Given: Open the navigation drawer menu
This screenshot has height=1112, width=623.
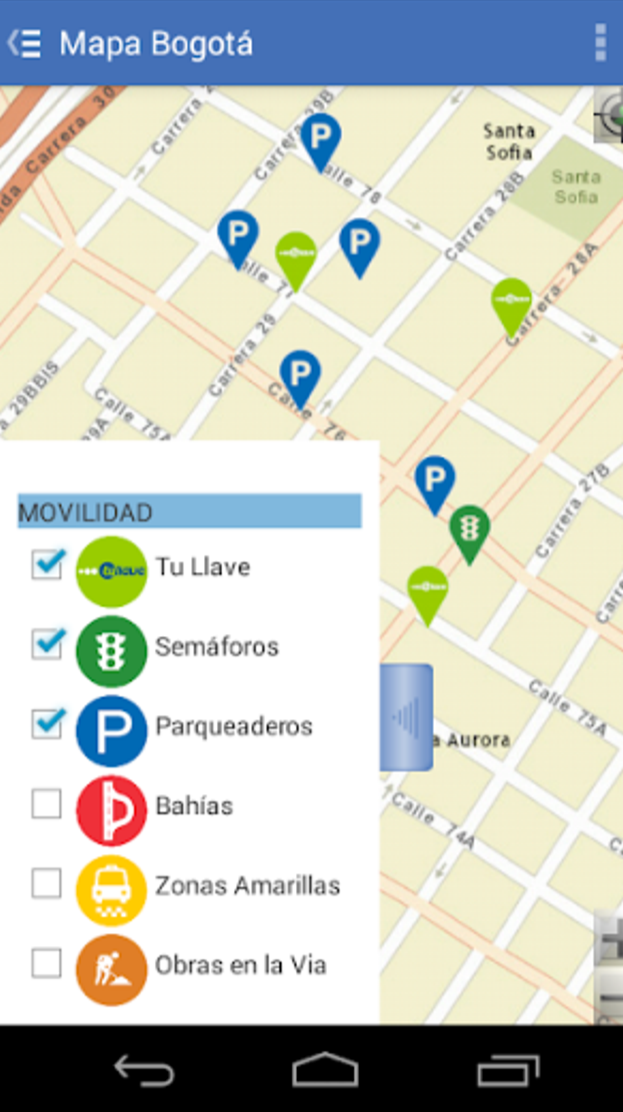Looking at the screenshot, I should [x=25, y=43].
